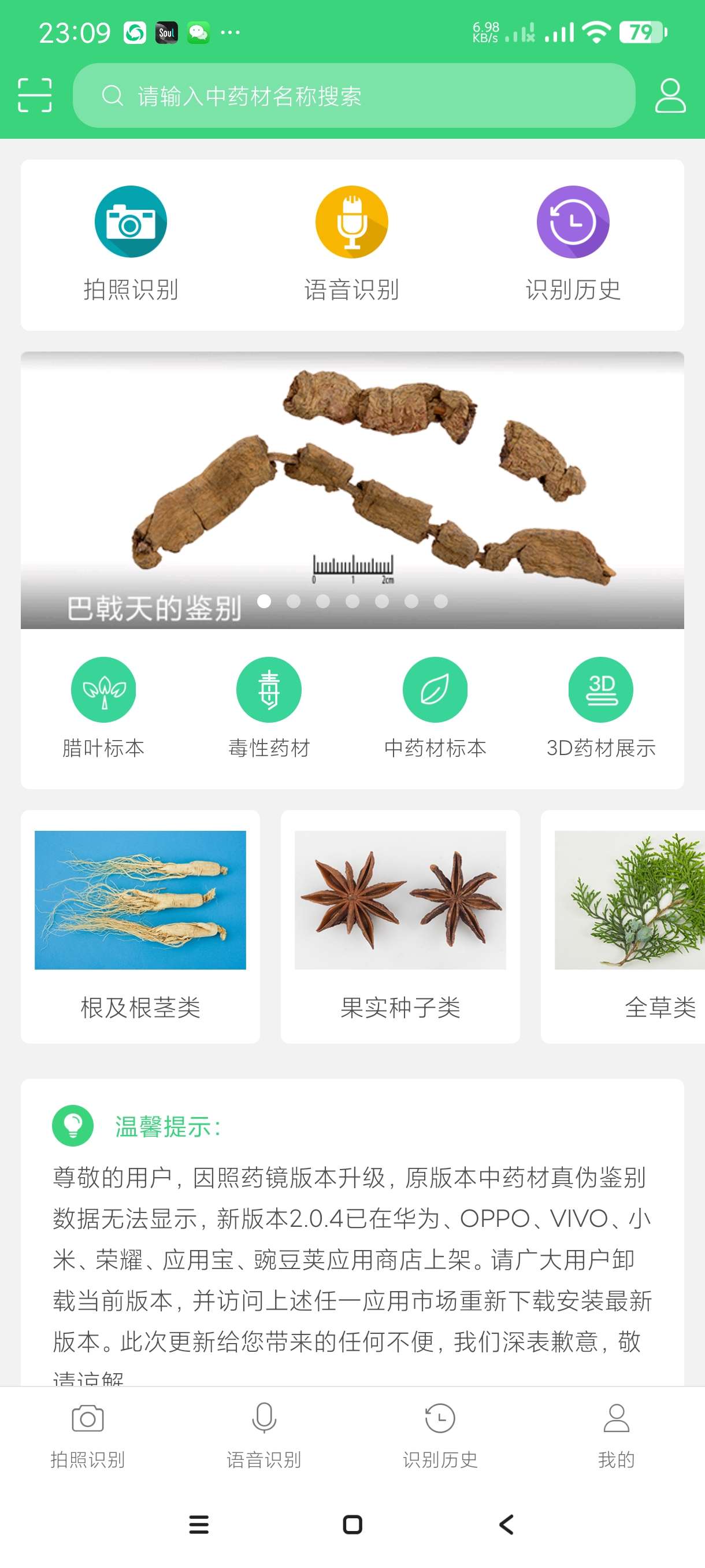The width and height of the screenshot is (705, 1568).
Task: Open the user profile icon in the header
Action: pos(670,95)
